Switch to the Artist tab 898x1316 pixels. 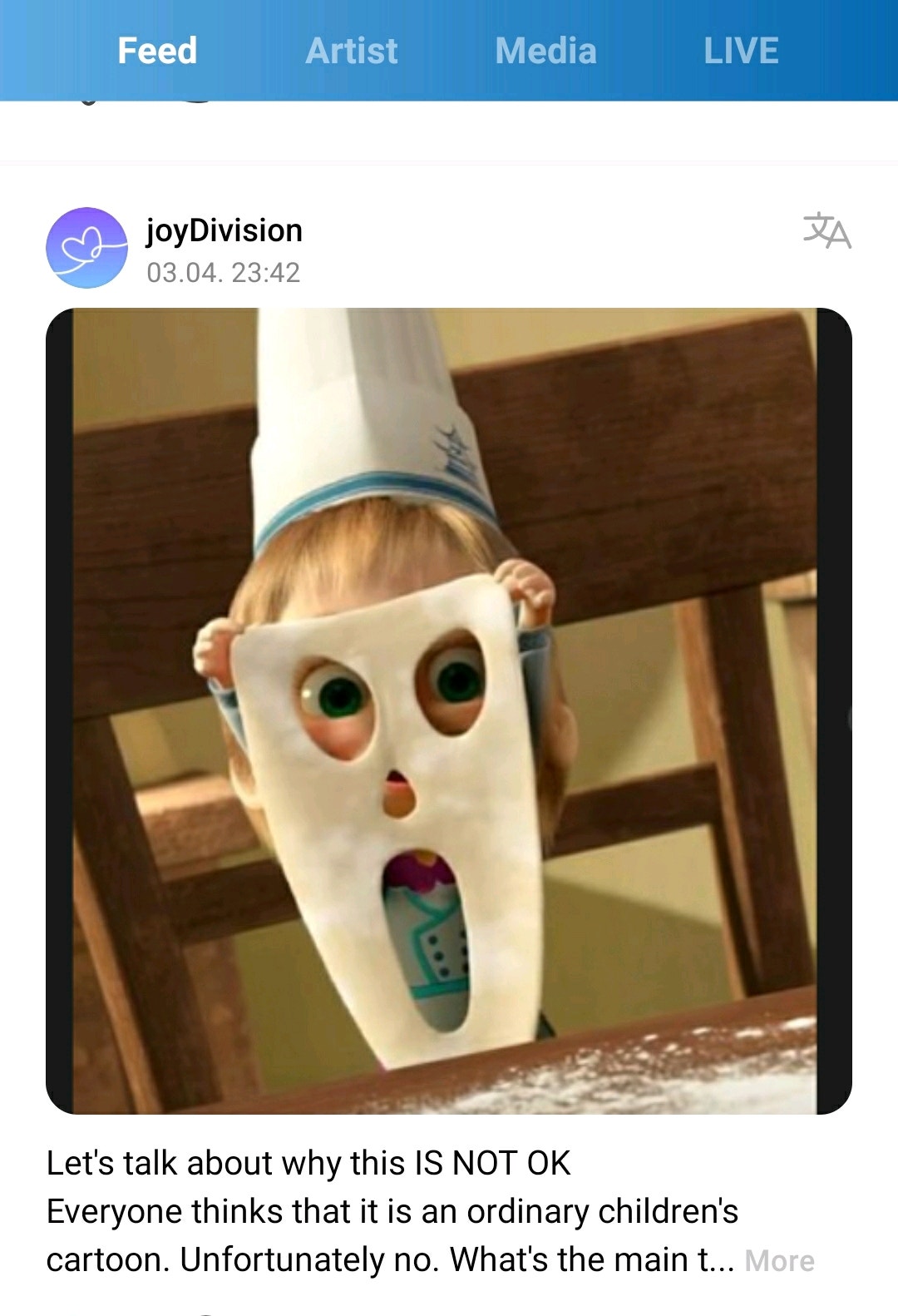352,51
